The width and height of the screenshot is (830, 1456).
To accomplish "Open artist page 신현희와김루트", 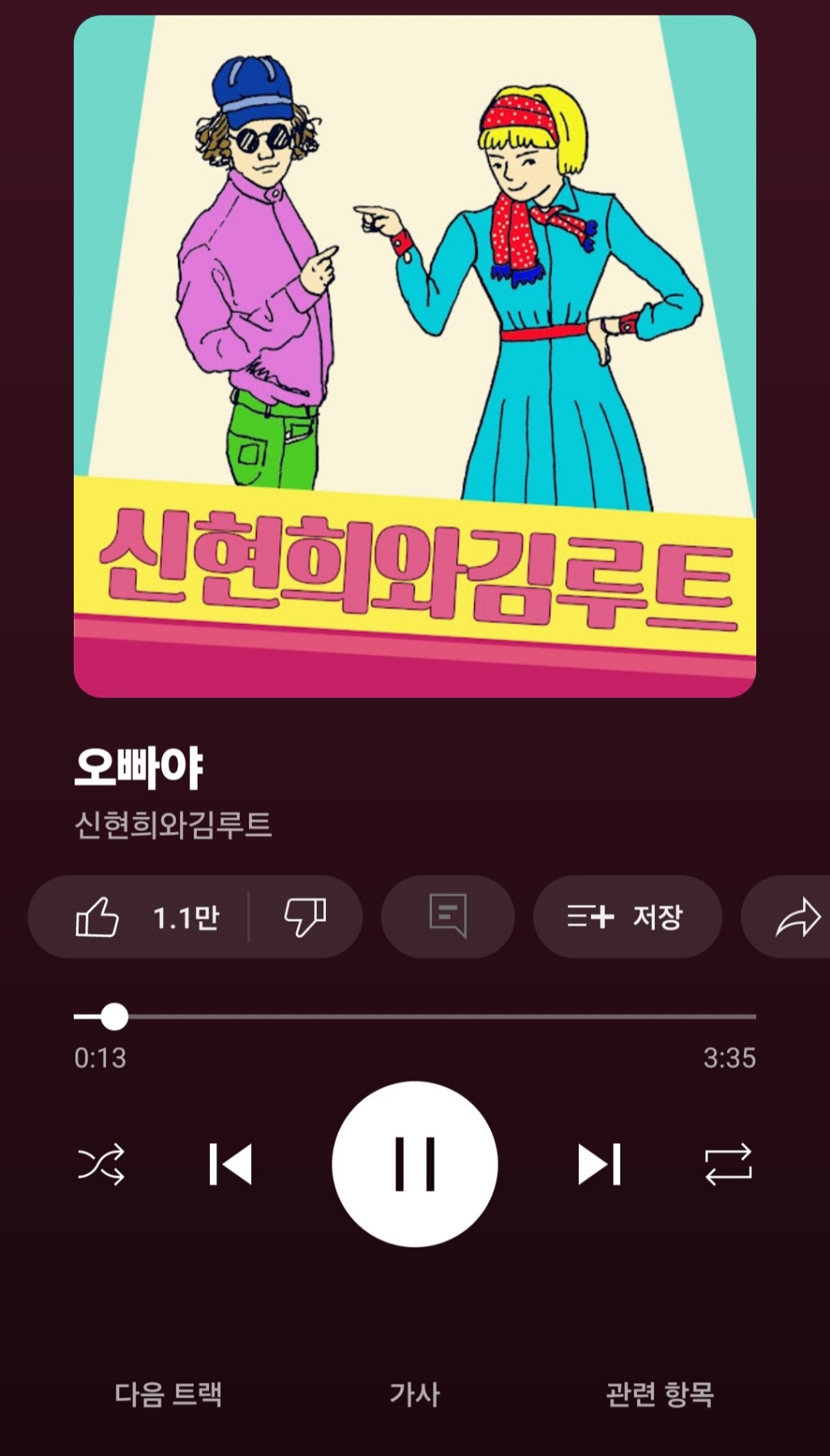I will point(173,824).
